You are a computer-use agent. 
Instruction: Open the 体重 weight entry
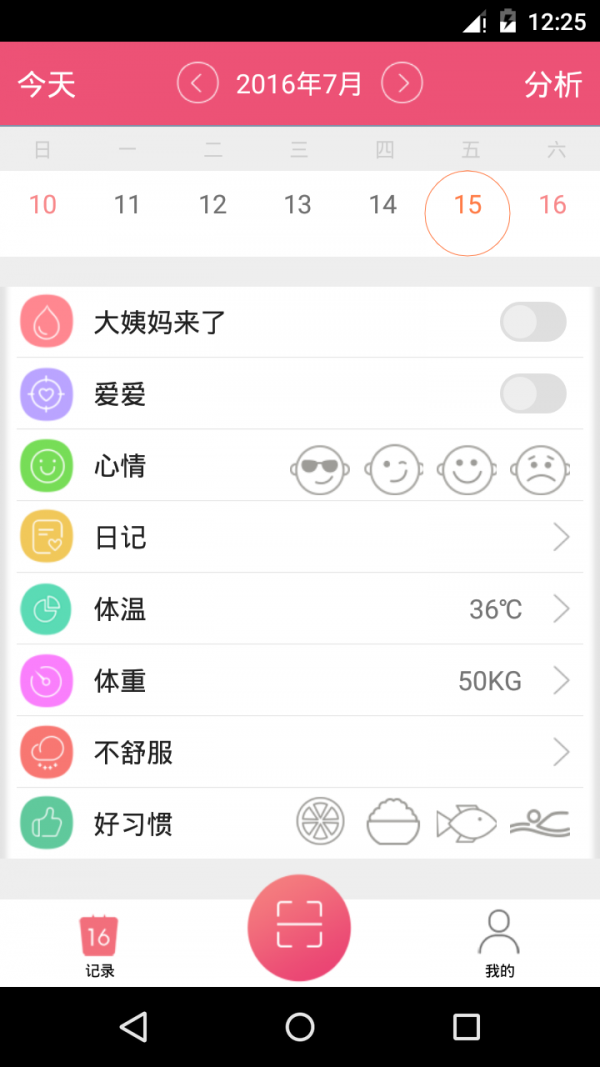point(300,681)
